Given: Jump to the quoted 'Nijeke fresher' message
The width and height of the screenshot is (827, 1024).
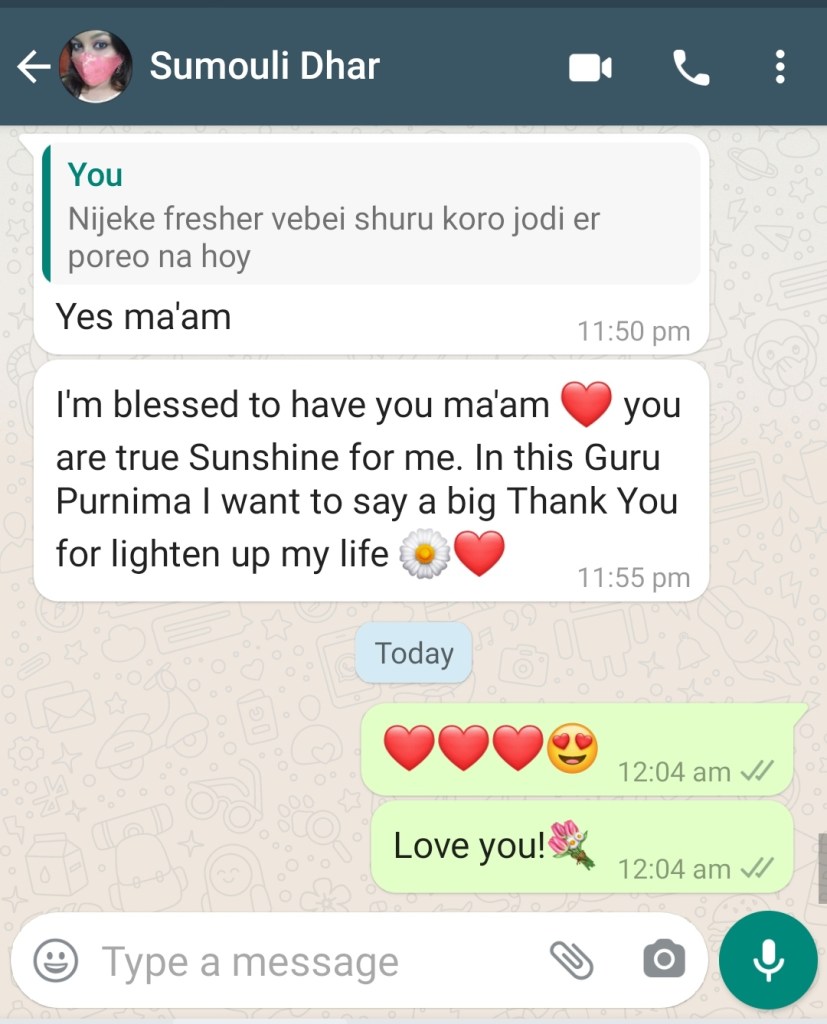Looking at the screenshot, I should (370, 214).
